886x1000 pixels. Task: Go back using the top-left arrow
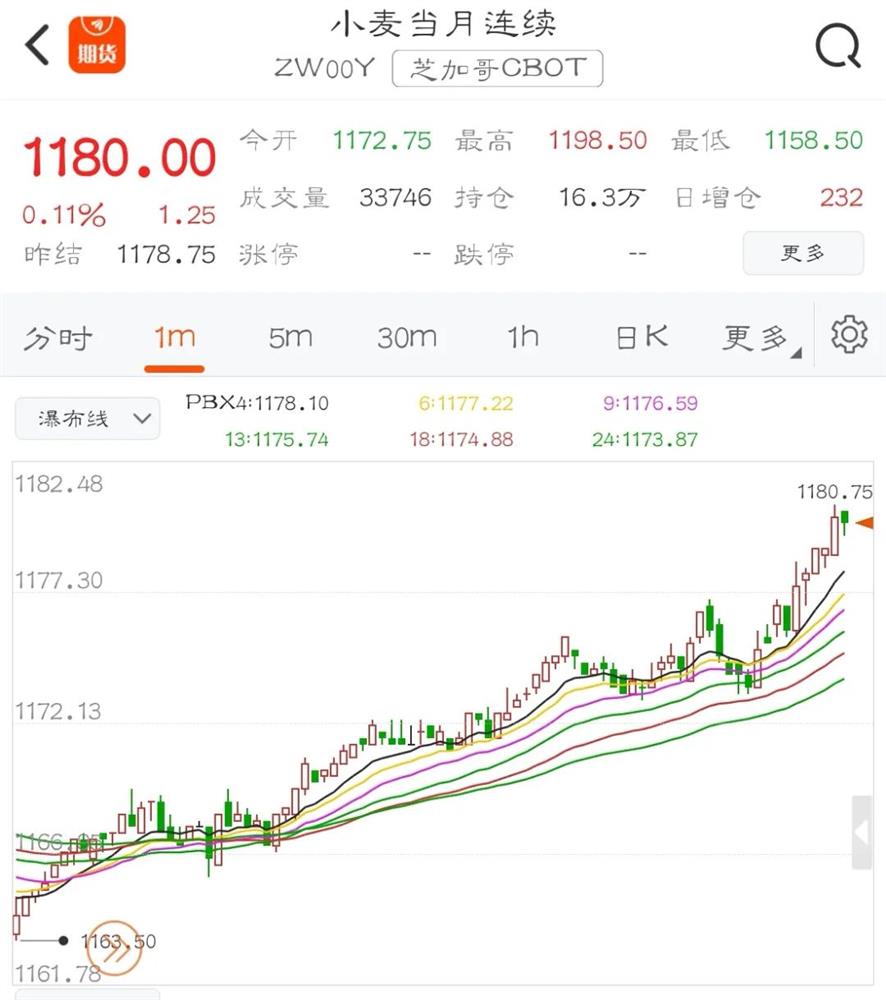point(38,46)
